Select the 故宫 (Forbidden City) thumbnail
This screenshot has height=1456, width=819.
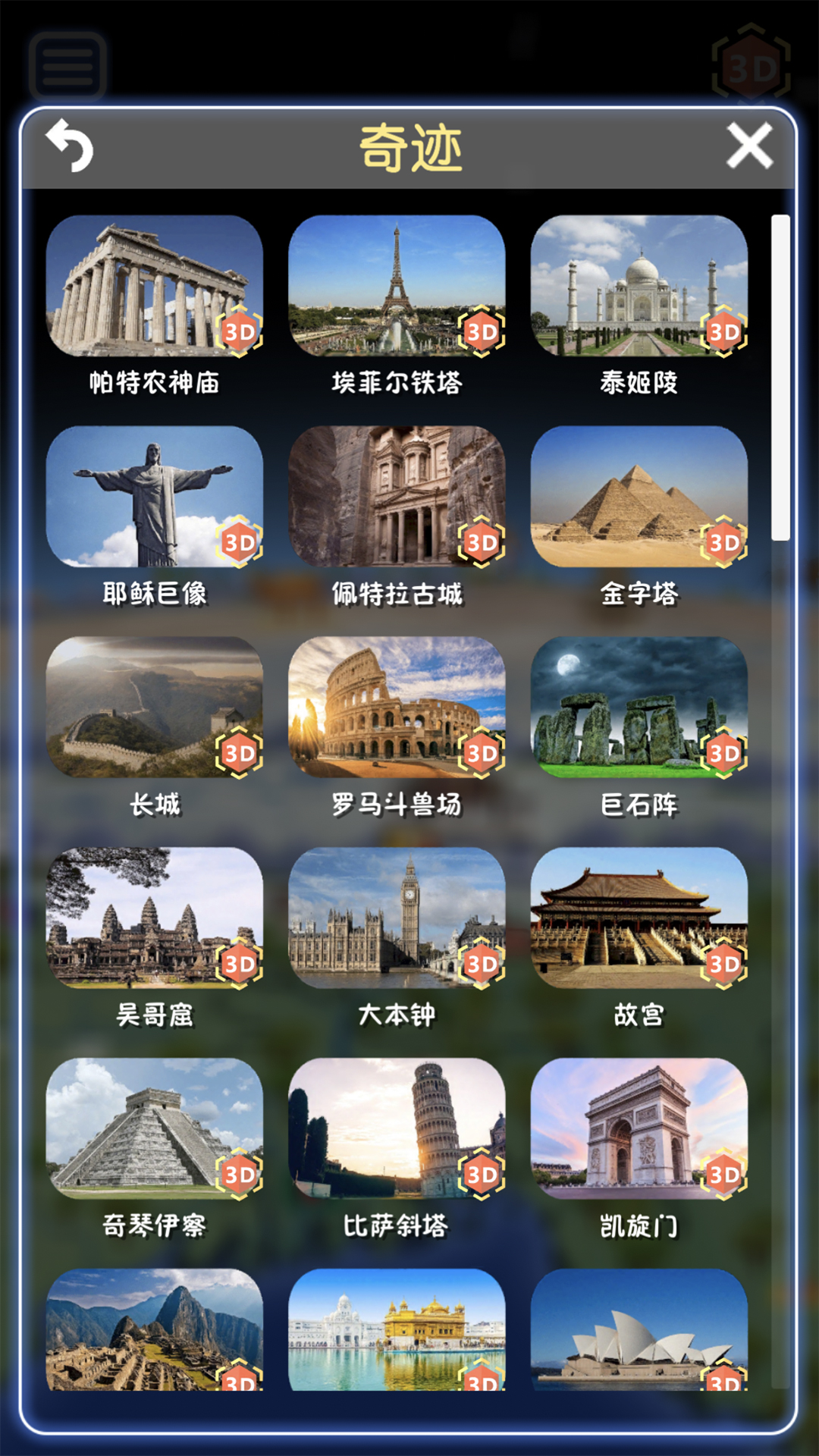[641, 921]
